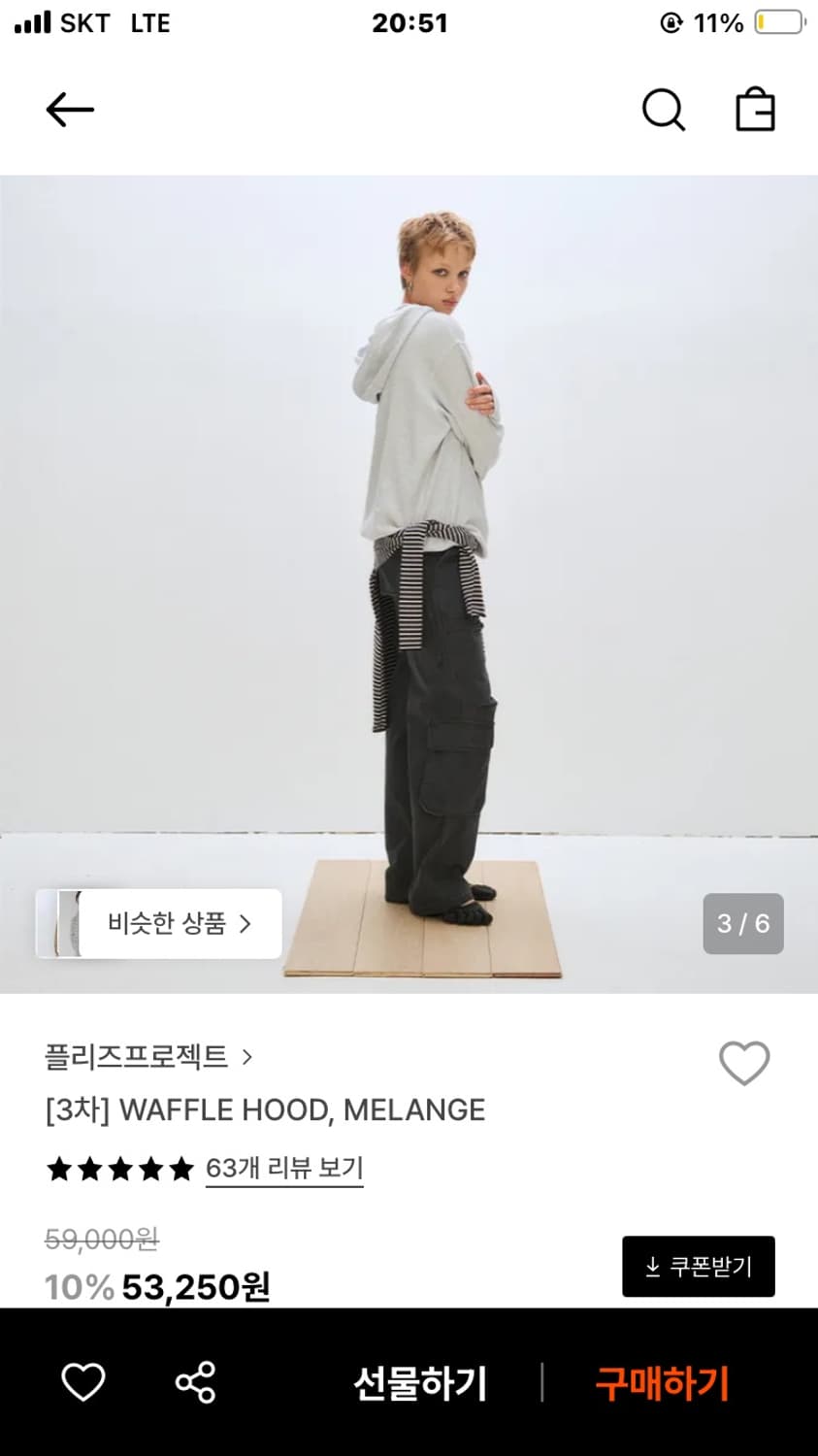Tap the 3/6 image position indicator
818x1456 pixels.
pyautogui.click(x=742, y=923)
